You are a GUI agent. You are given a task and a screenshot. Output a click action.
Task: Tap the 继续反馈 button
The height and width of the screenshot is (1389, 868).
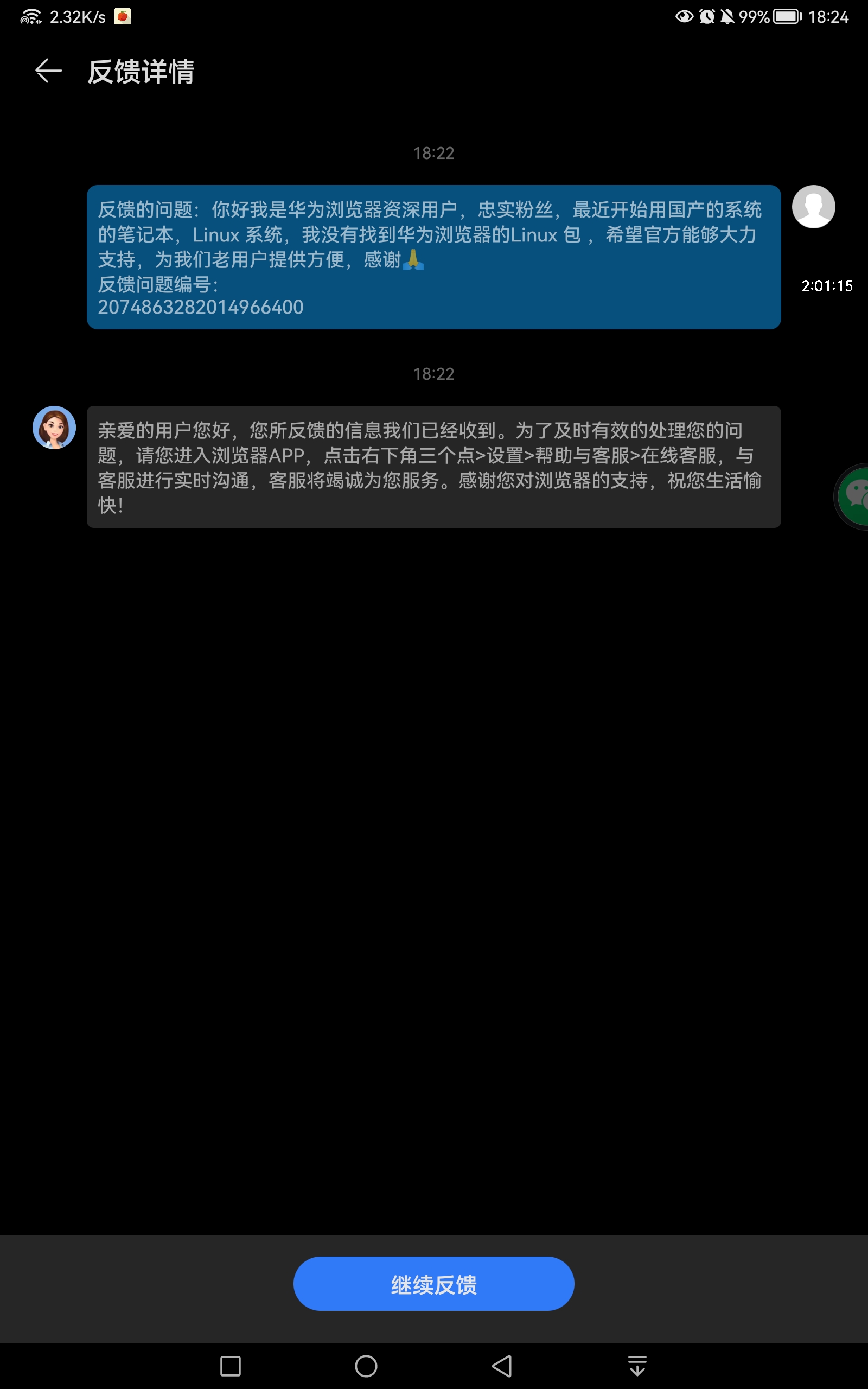tap(433, 1284)
